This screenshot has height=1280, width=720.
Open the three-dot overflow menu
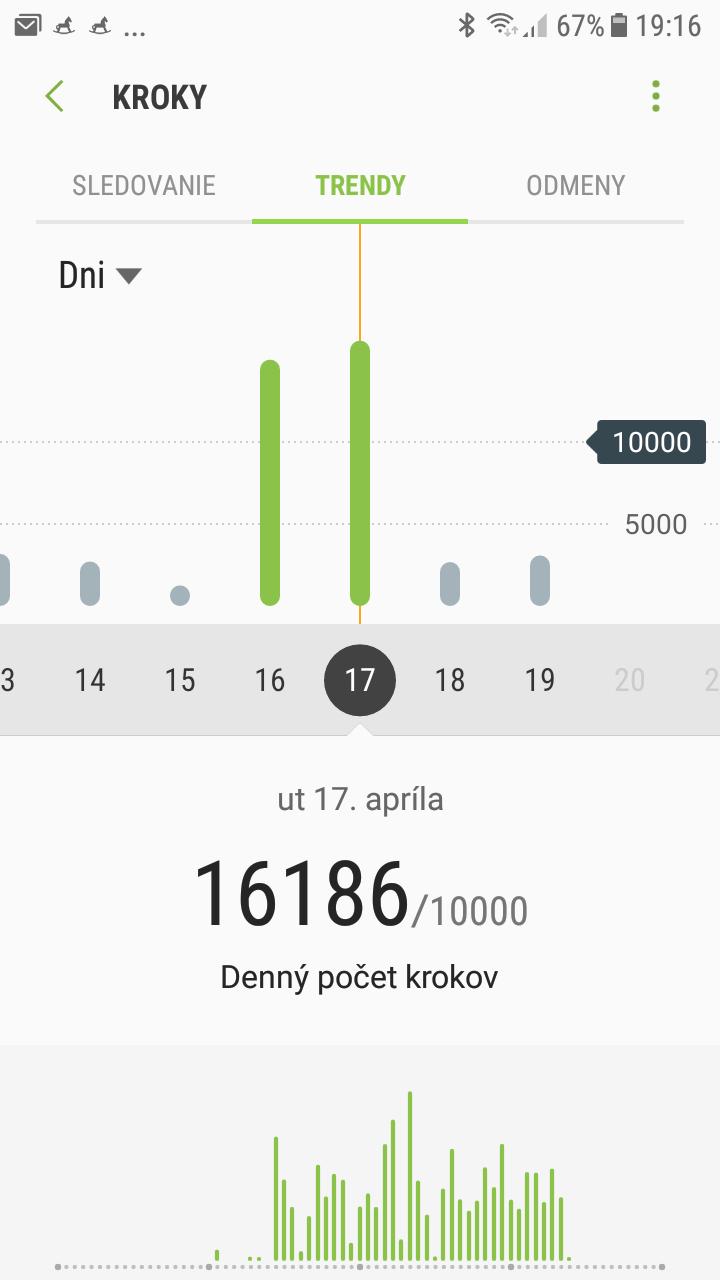(656, 96)
